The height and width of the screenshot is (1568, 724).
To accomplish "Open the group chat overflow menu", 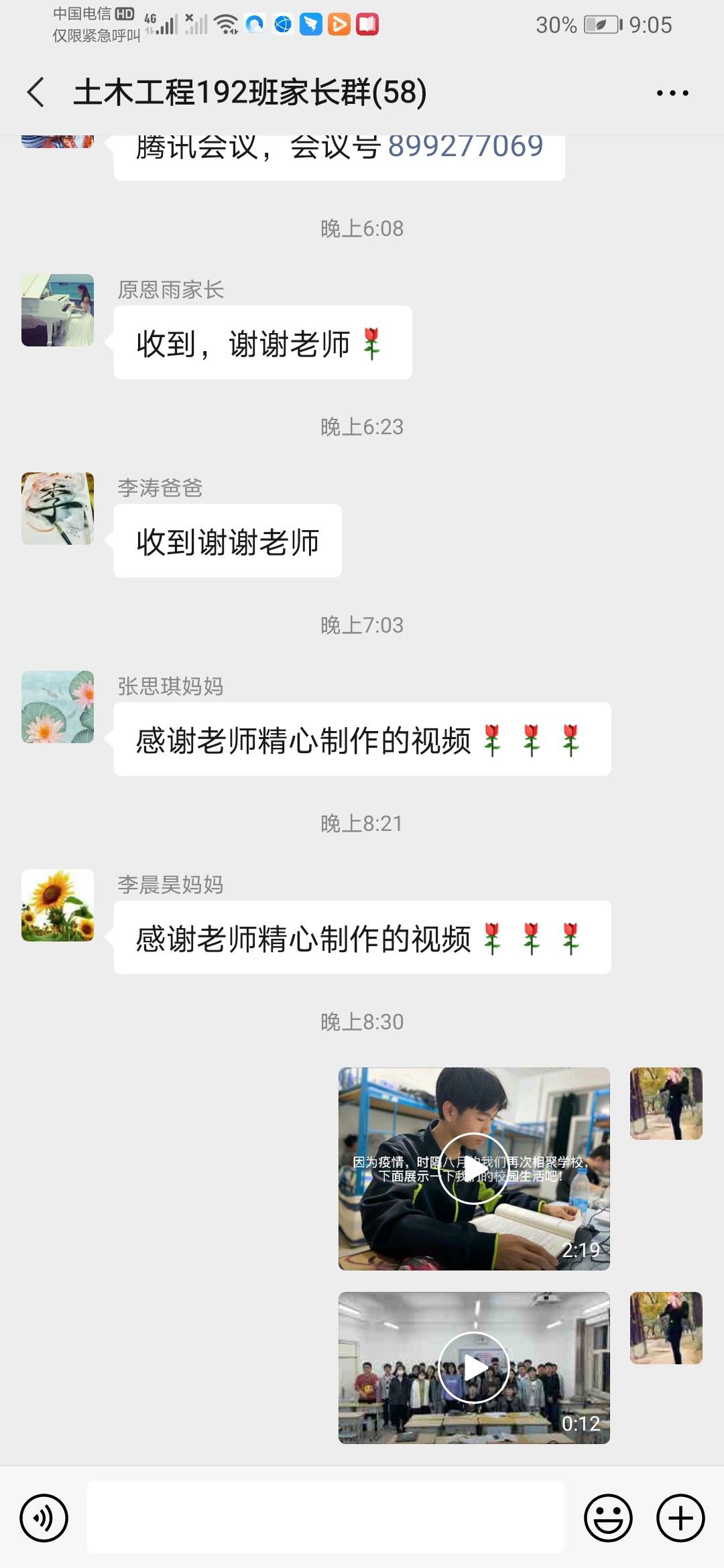I will tap(672, 93).
